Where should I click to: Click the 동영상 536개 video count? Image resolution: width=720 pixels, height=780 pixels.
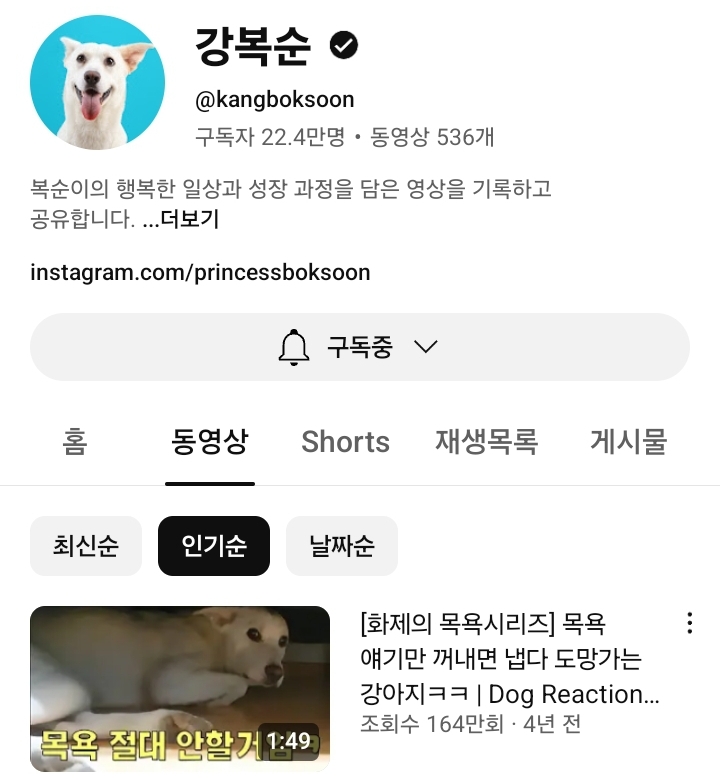(x=434, y=137)
